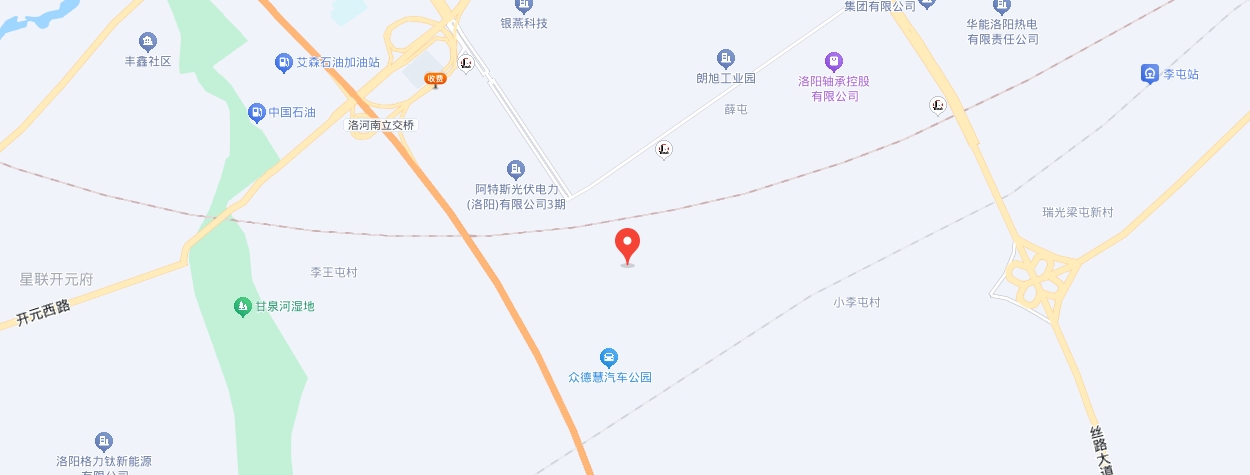
Task: Open the 洛阳格力钛新能源 marker
Action: click(x=104, y=441)
